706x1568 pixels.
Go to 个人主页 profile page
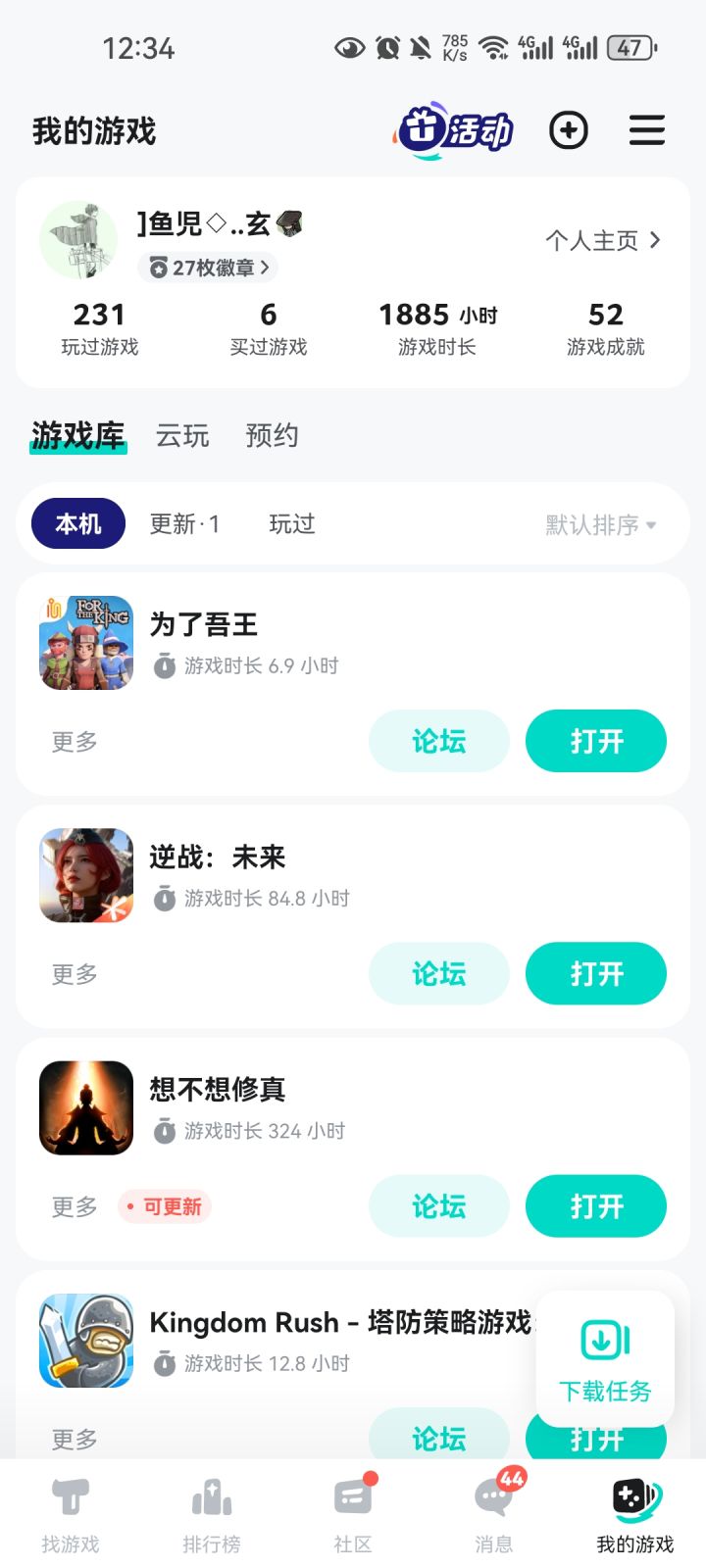pyautogui.click(x=602, y=240)
